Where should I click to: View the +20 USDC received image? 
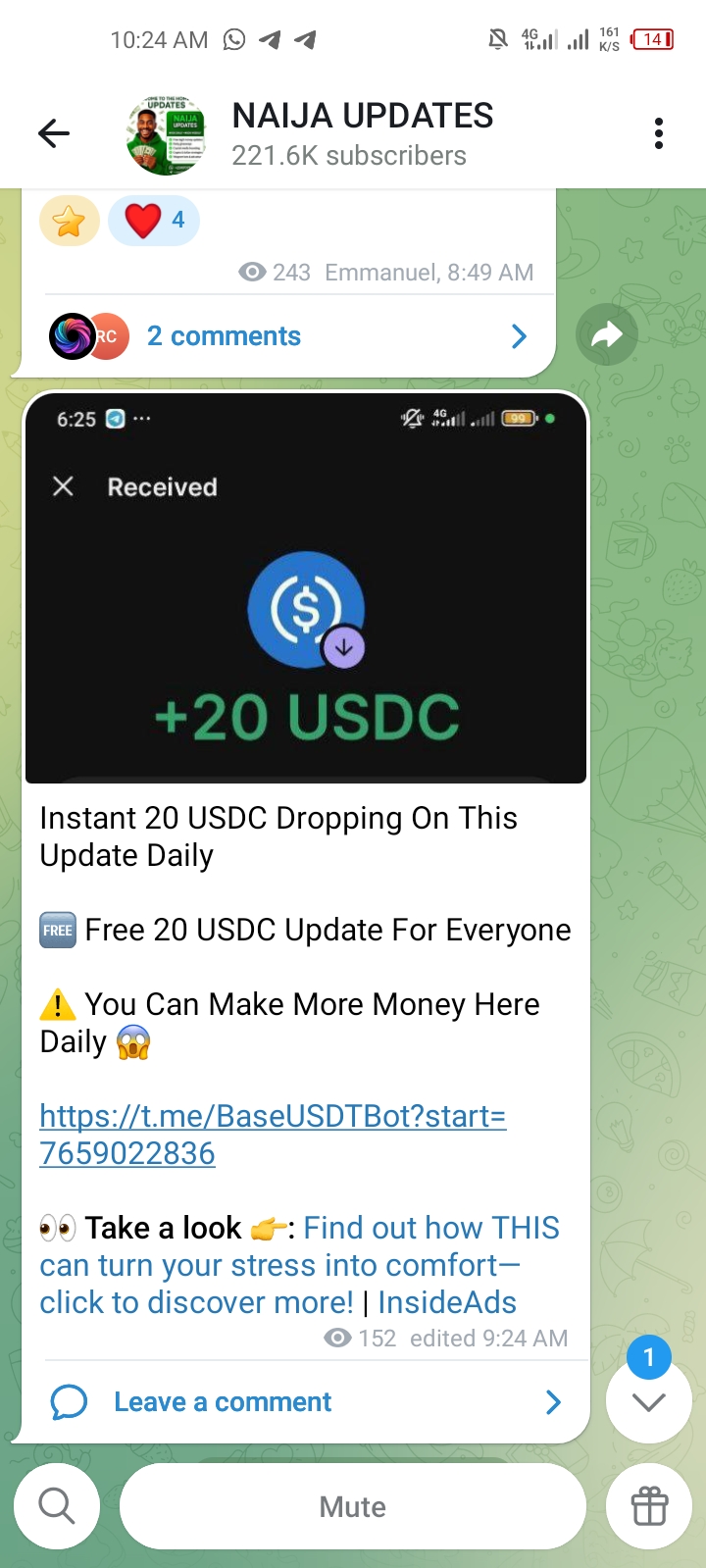[x=306, y=588]
